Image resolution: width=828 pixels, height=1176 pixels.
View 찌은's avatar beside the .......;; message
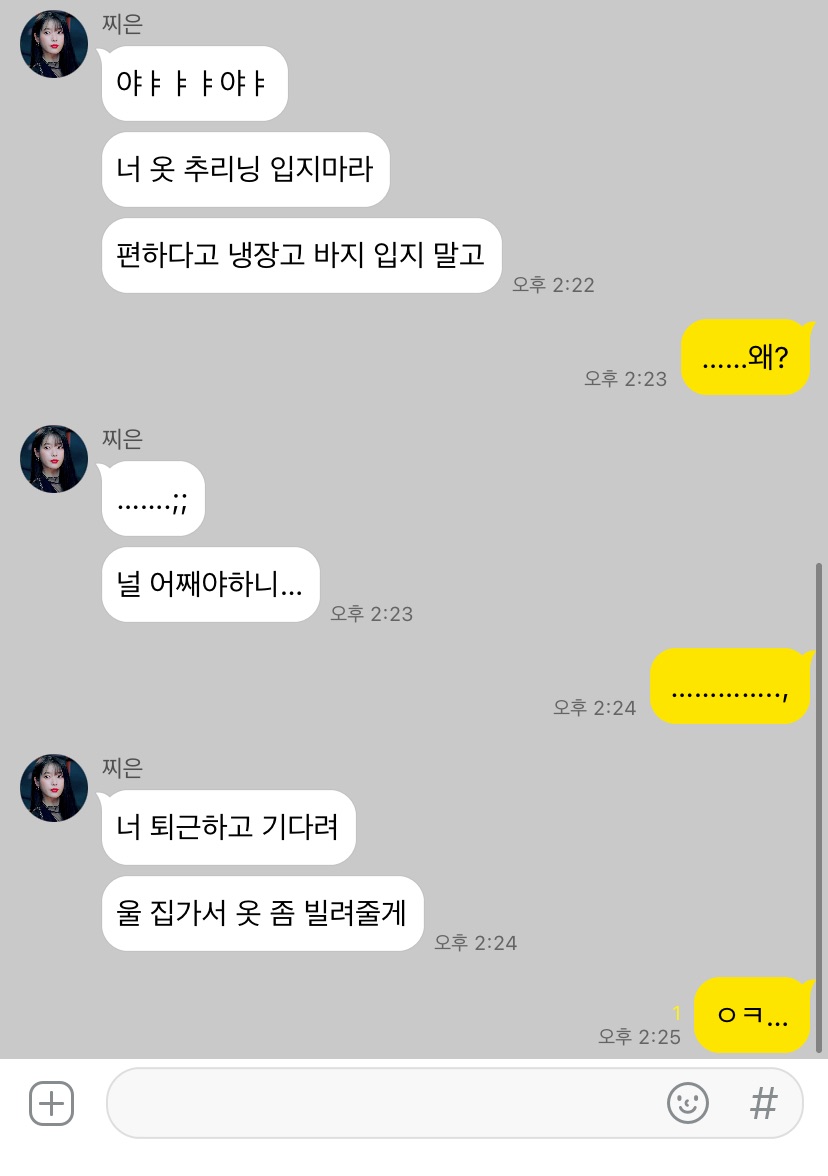point(54,459)
